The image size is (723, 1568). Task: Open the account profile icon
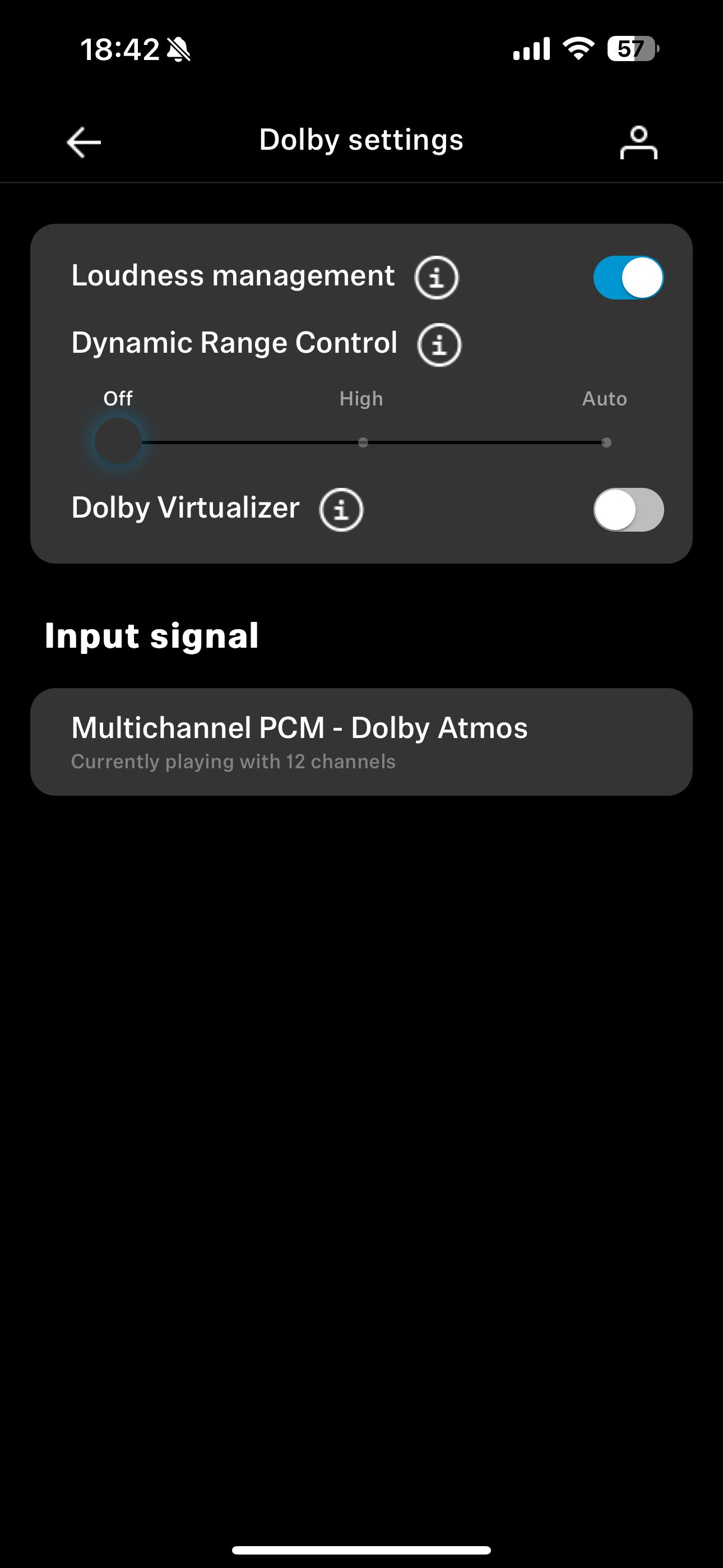point(638,142)
